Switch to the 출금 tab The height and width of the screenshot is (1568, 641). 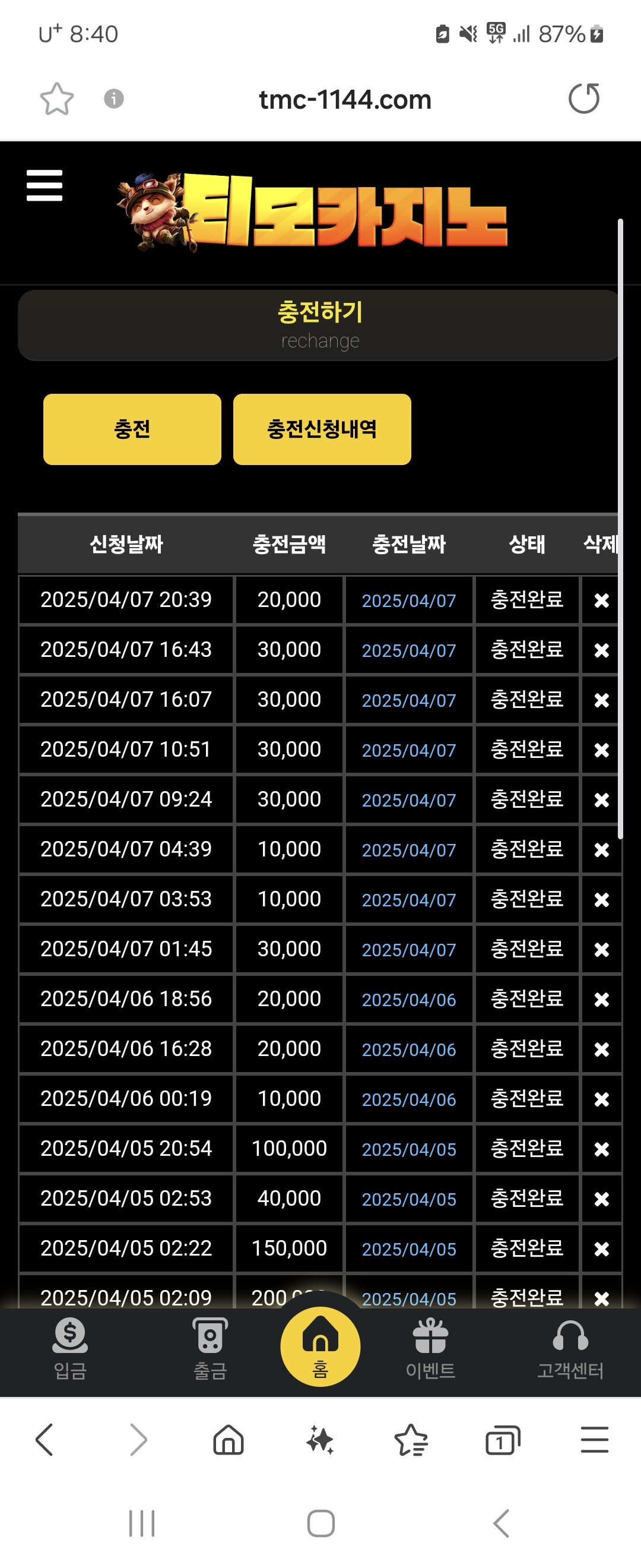[x=210, y=1348]
